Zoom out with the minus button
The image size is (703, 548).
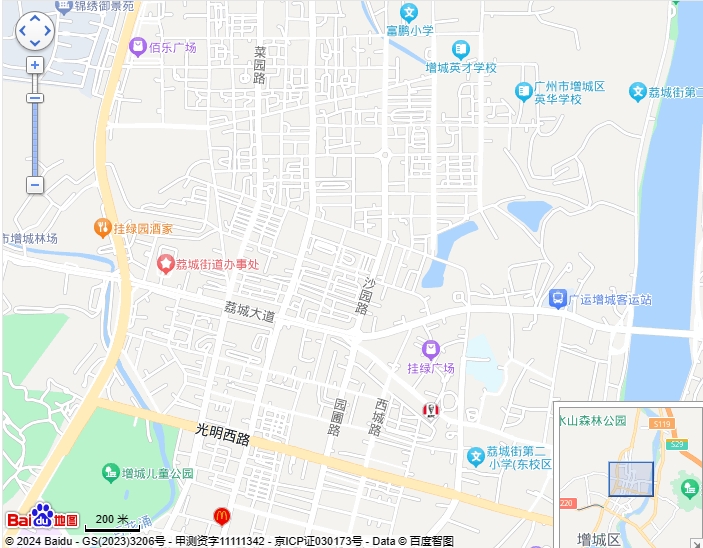click(x=35, y=185)
